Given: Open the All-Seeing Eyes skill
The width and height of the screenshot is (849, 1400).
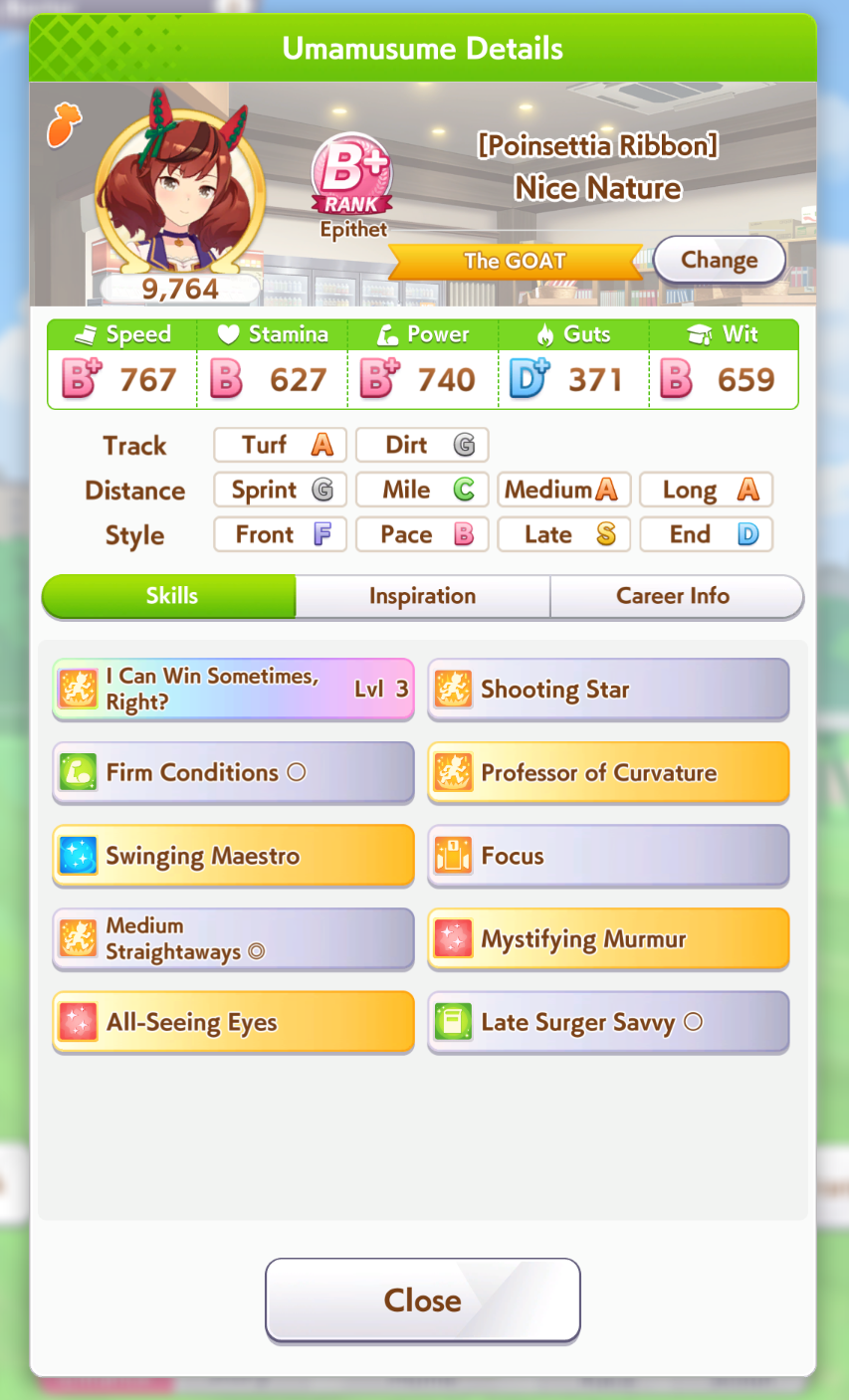Looking at the screenshot, I should click(x=234, y=1022).
